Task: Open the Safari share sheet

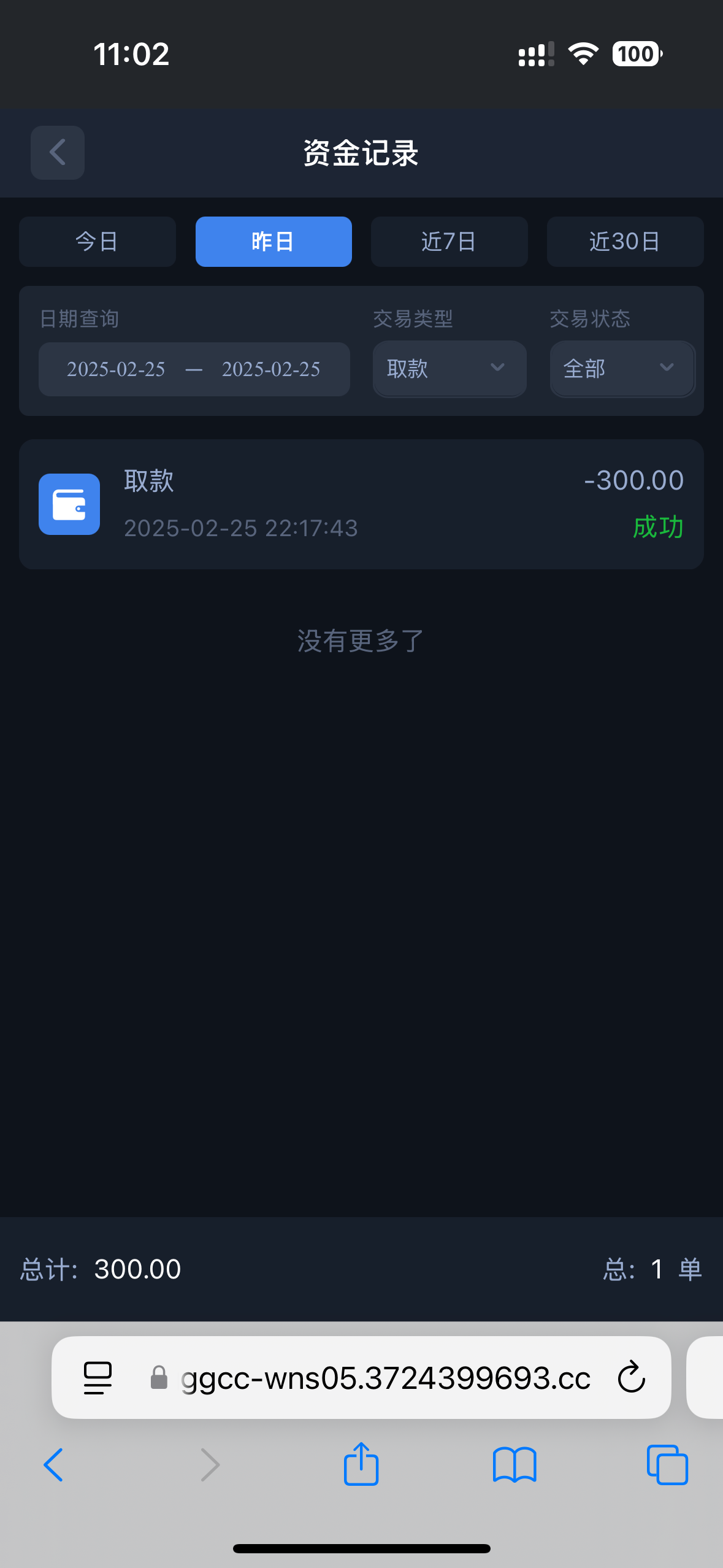Action: 361,1464
